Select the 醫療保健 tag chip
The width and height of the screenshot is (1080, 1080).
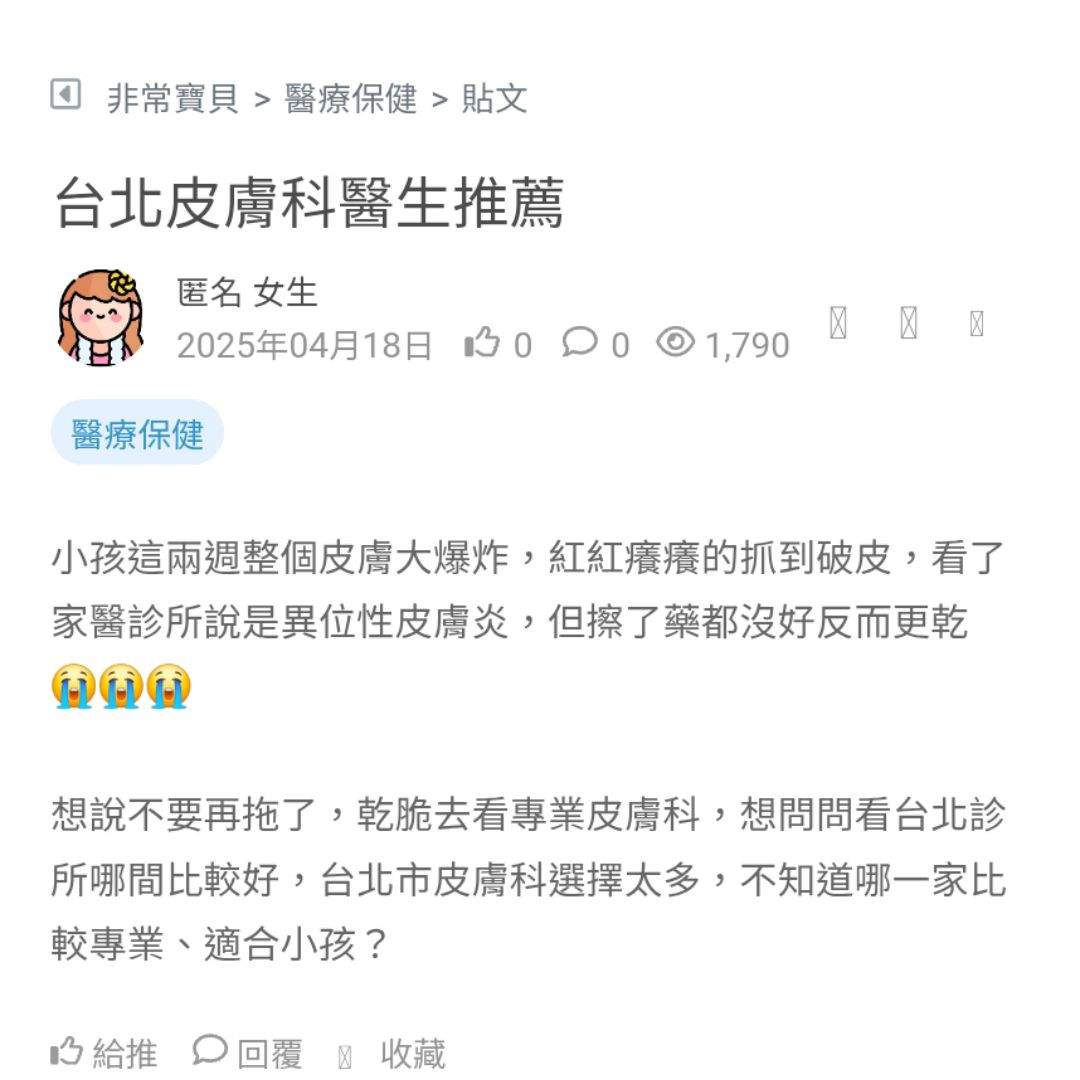point(137,434)
